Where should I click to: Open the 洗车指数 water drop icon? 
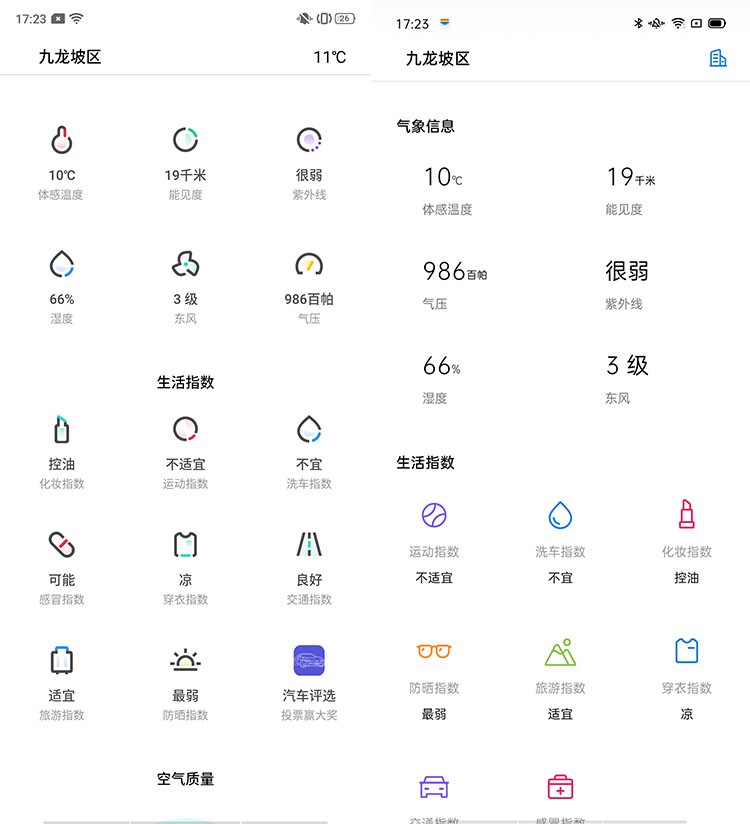pos(560,514)
